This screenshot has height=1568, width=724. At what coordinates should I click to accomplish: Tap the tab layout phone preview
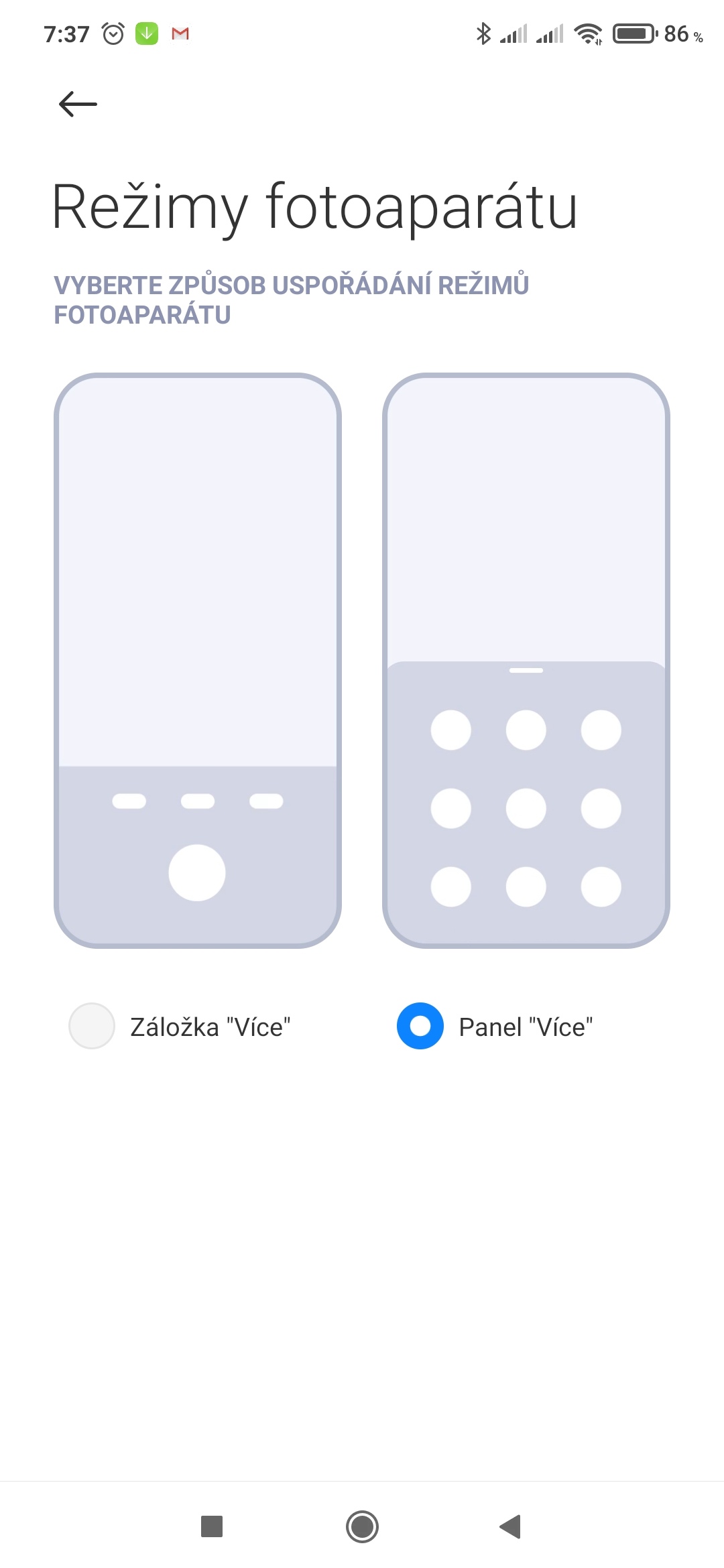tap(198, 660)
